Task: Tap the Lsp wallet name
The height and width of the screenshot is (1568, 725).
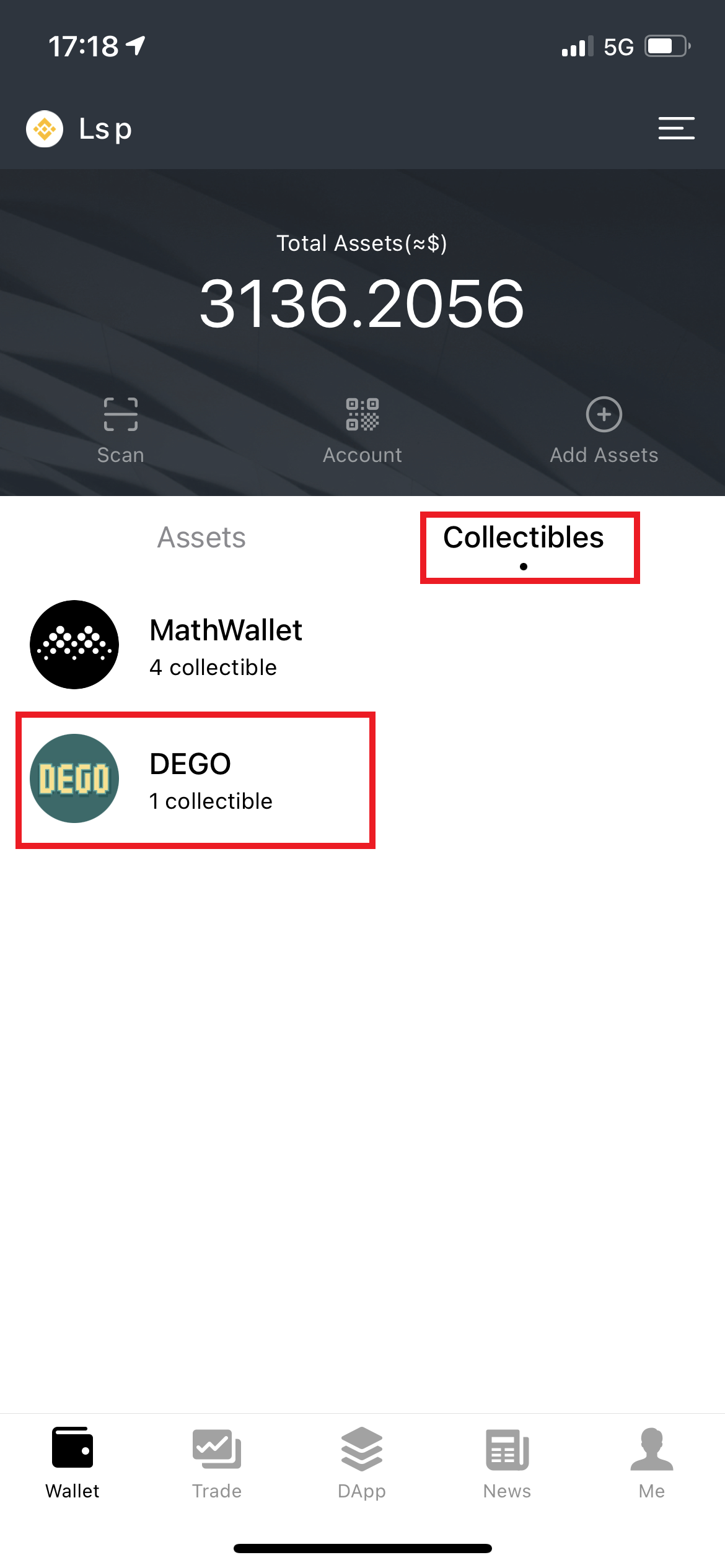Action: point(105,129)
